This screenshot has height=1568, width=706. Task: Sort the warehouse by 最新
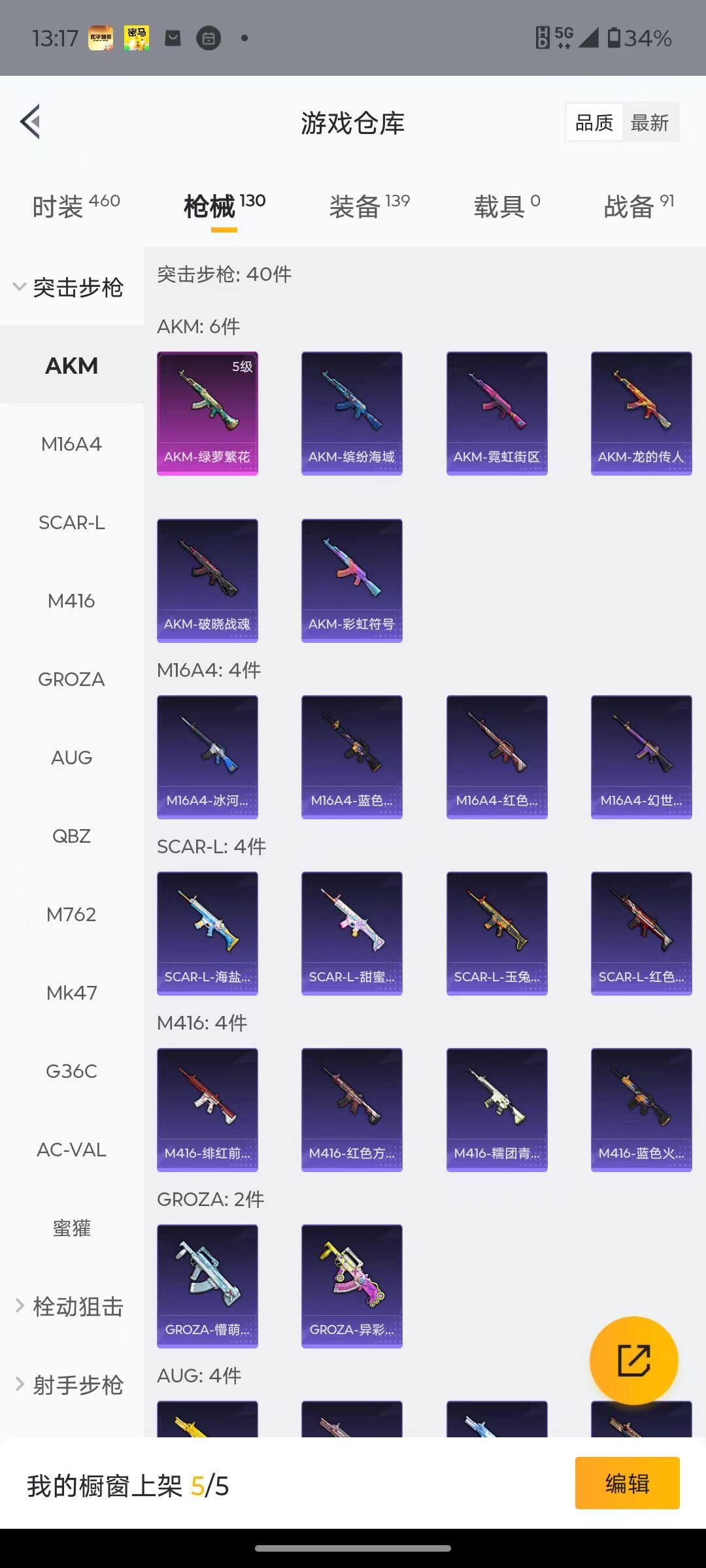[x=650, y=122]
